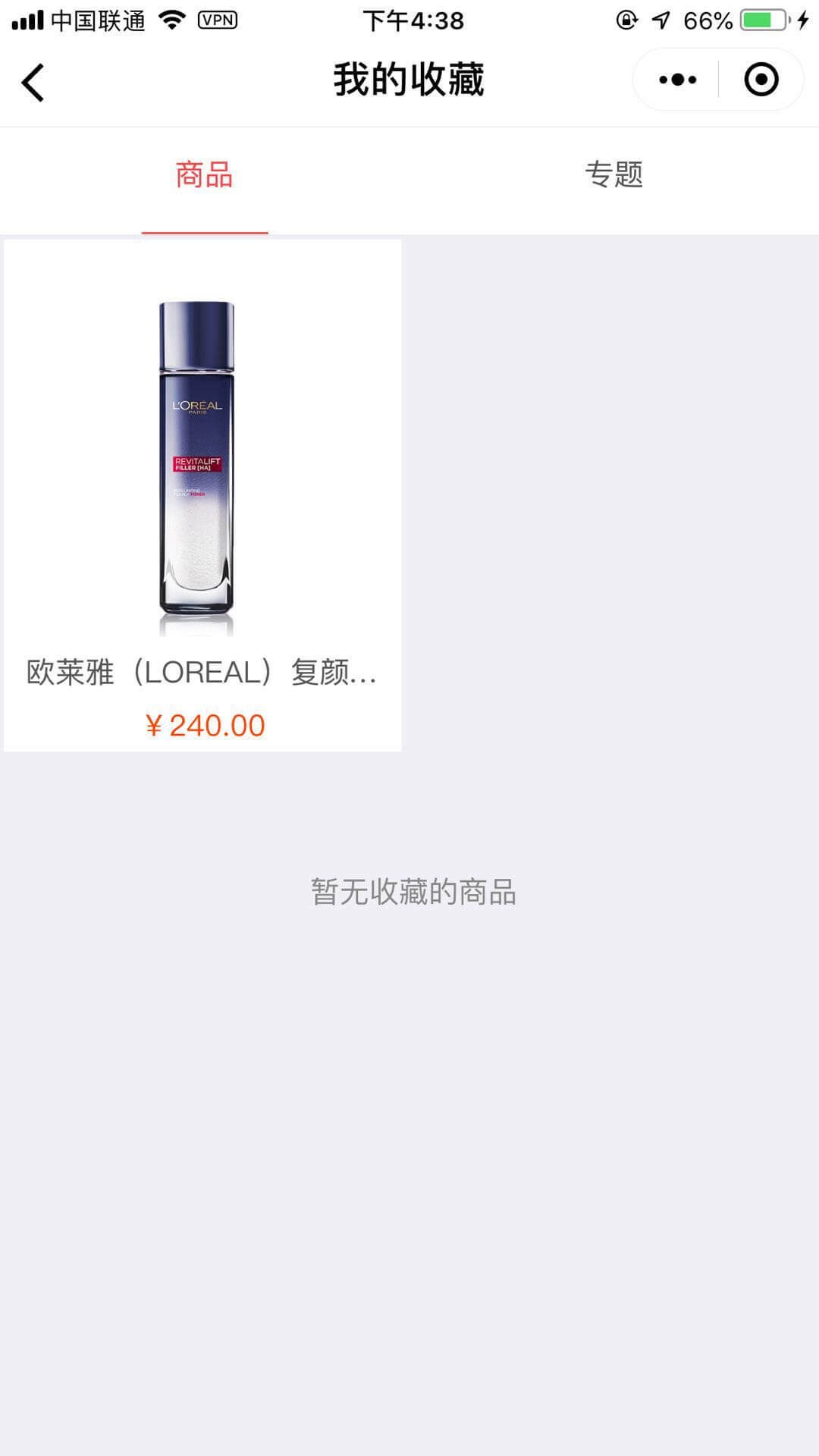Viewport: 819px width, 1456px height.
Task: Open the 欧莱雅 (LOREAL) product card
Action: pos(202,494)
